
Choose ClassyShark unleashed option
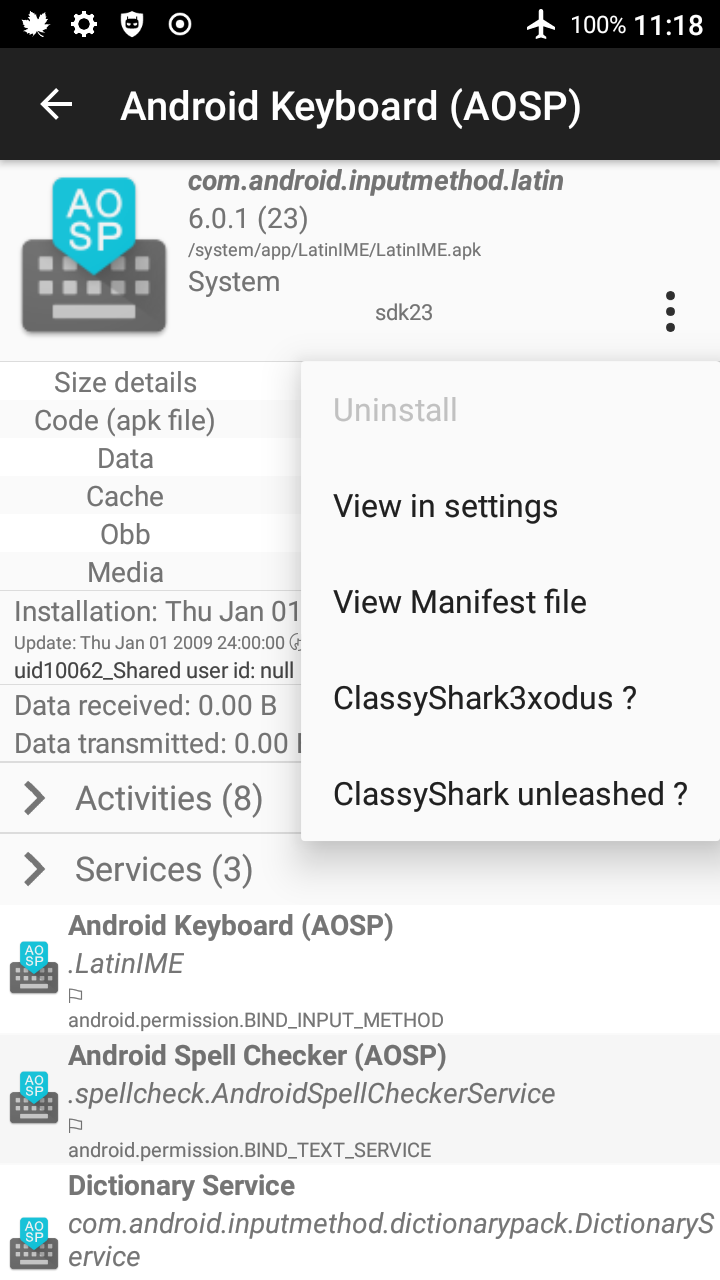tap(510, 794)
